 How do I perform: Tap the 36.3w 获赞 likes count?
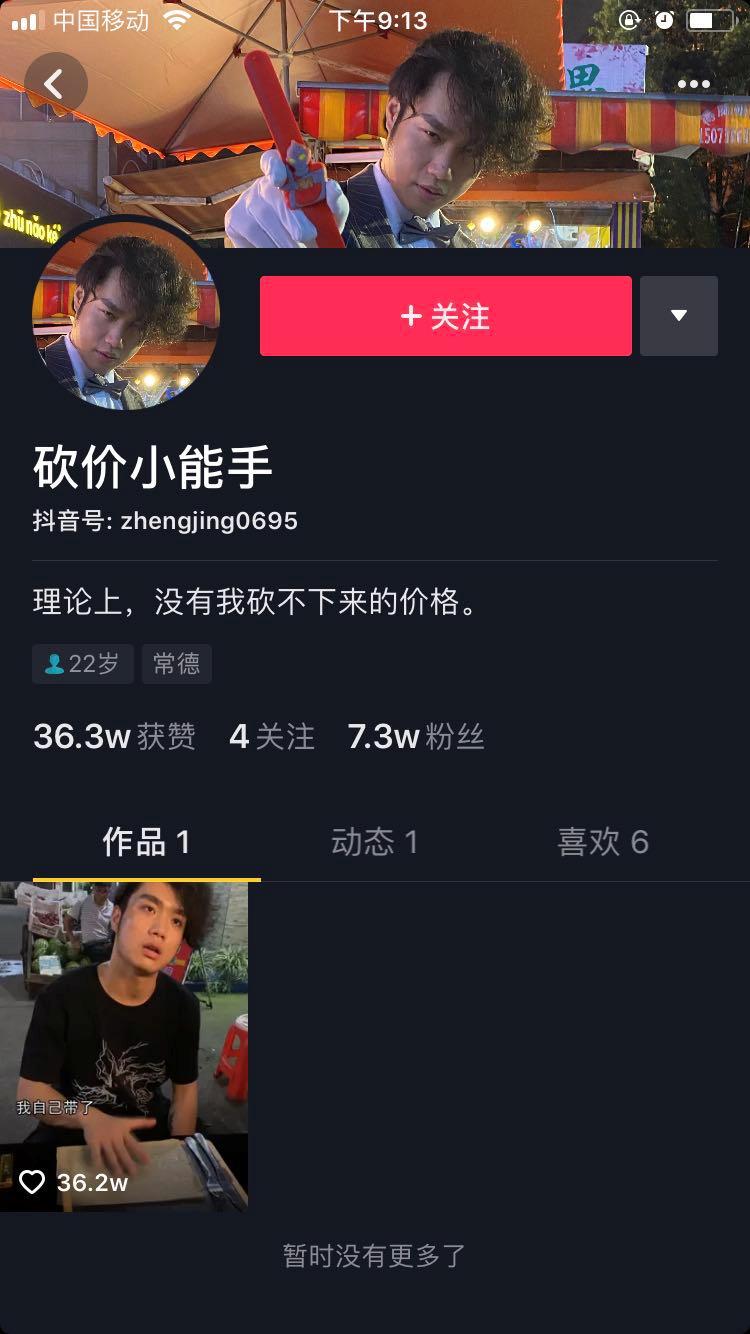coord(115,737)
